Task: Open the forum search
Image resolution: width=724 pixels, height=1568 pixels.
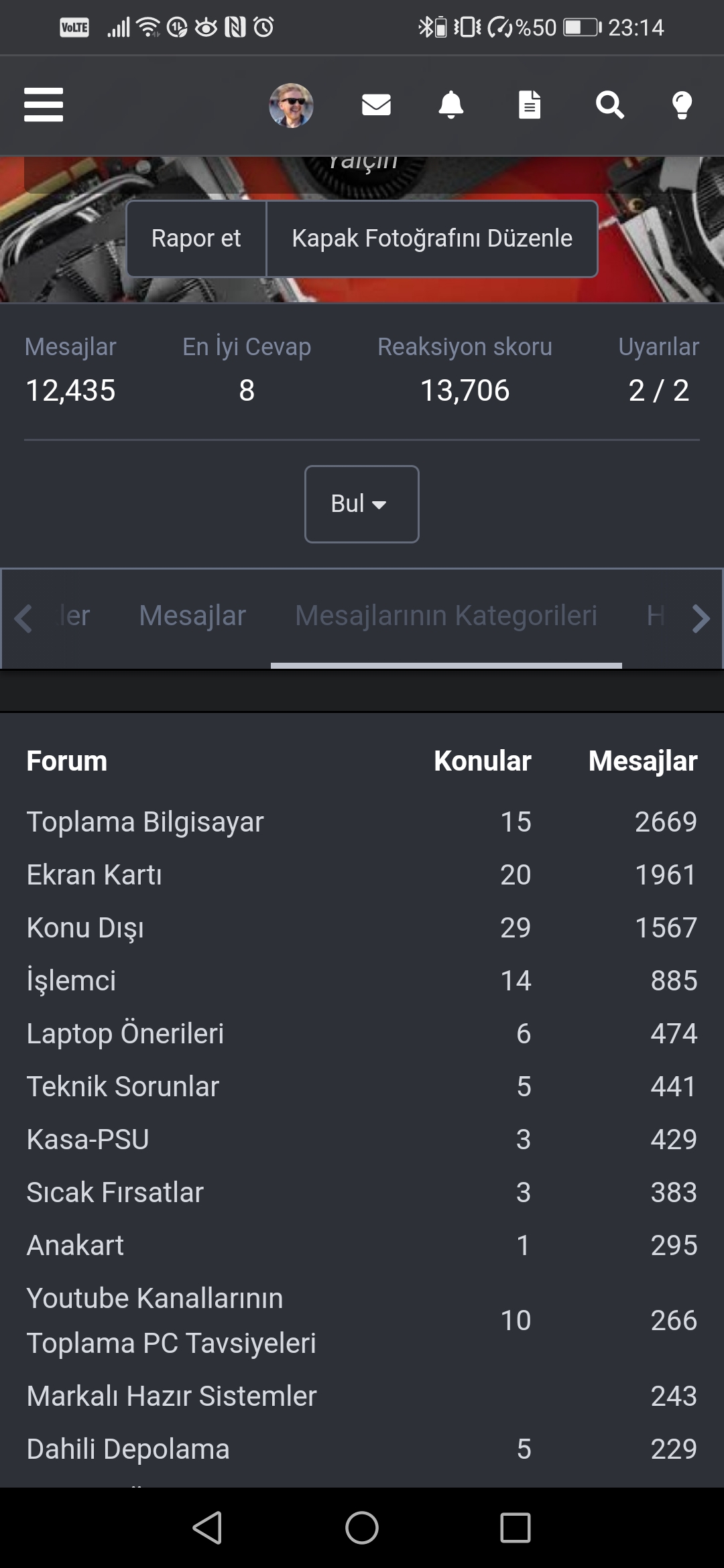Action: click(609, 105)
